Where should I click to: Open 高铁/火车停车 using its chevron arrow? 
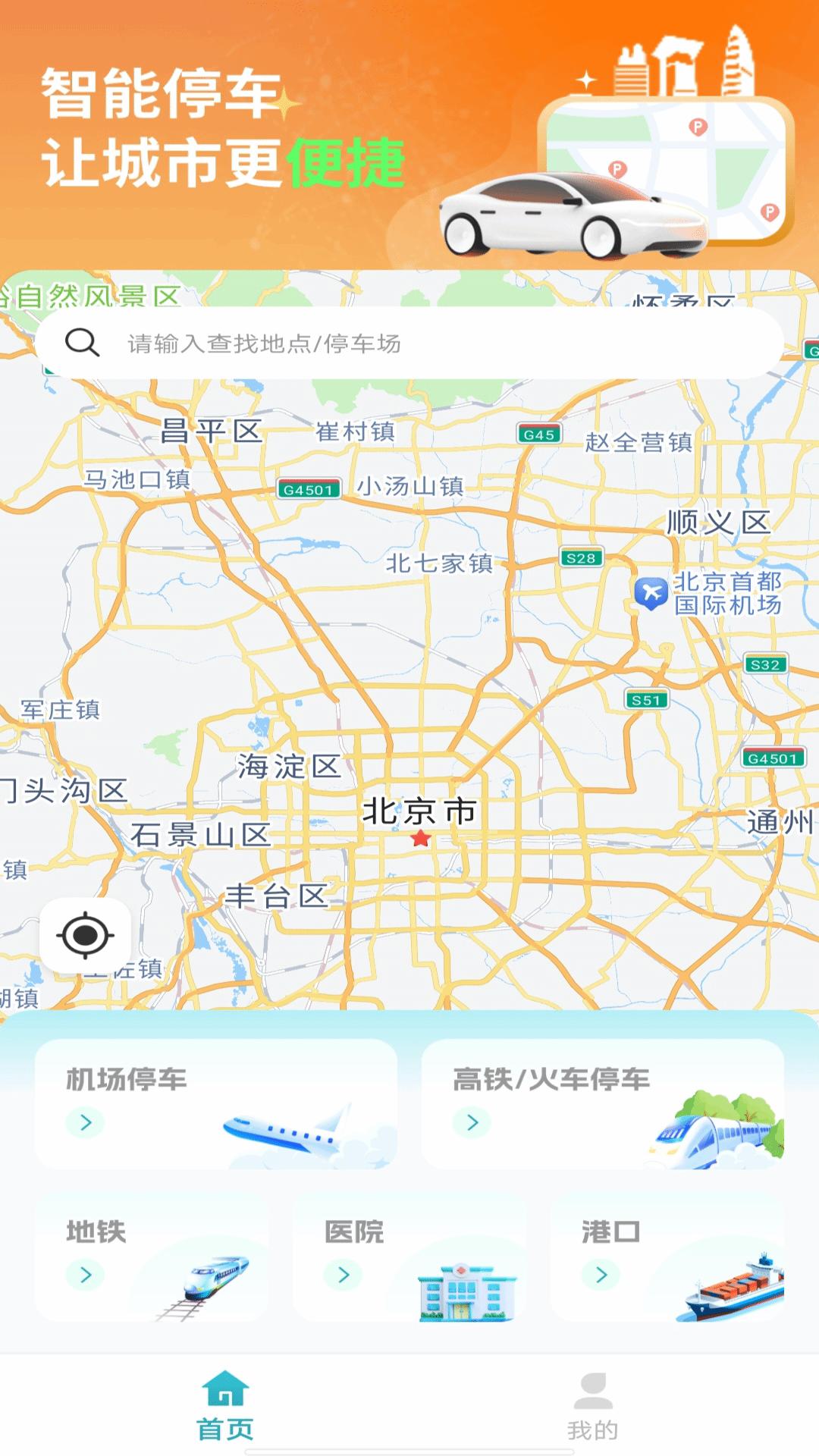472,1122
